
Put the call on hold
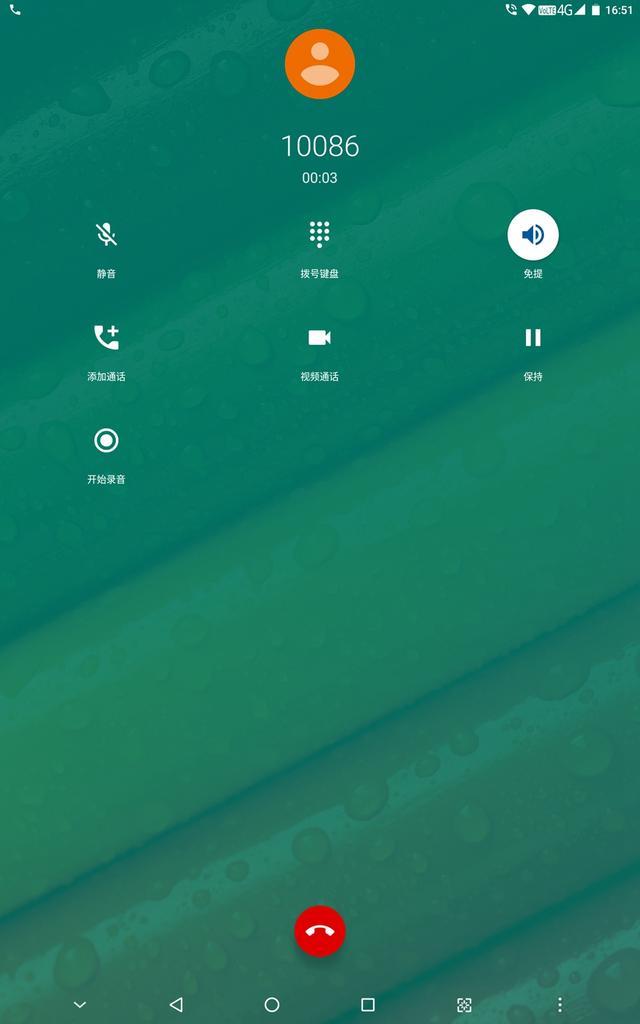tap(533, 338)
